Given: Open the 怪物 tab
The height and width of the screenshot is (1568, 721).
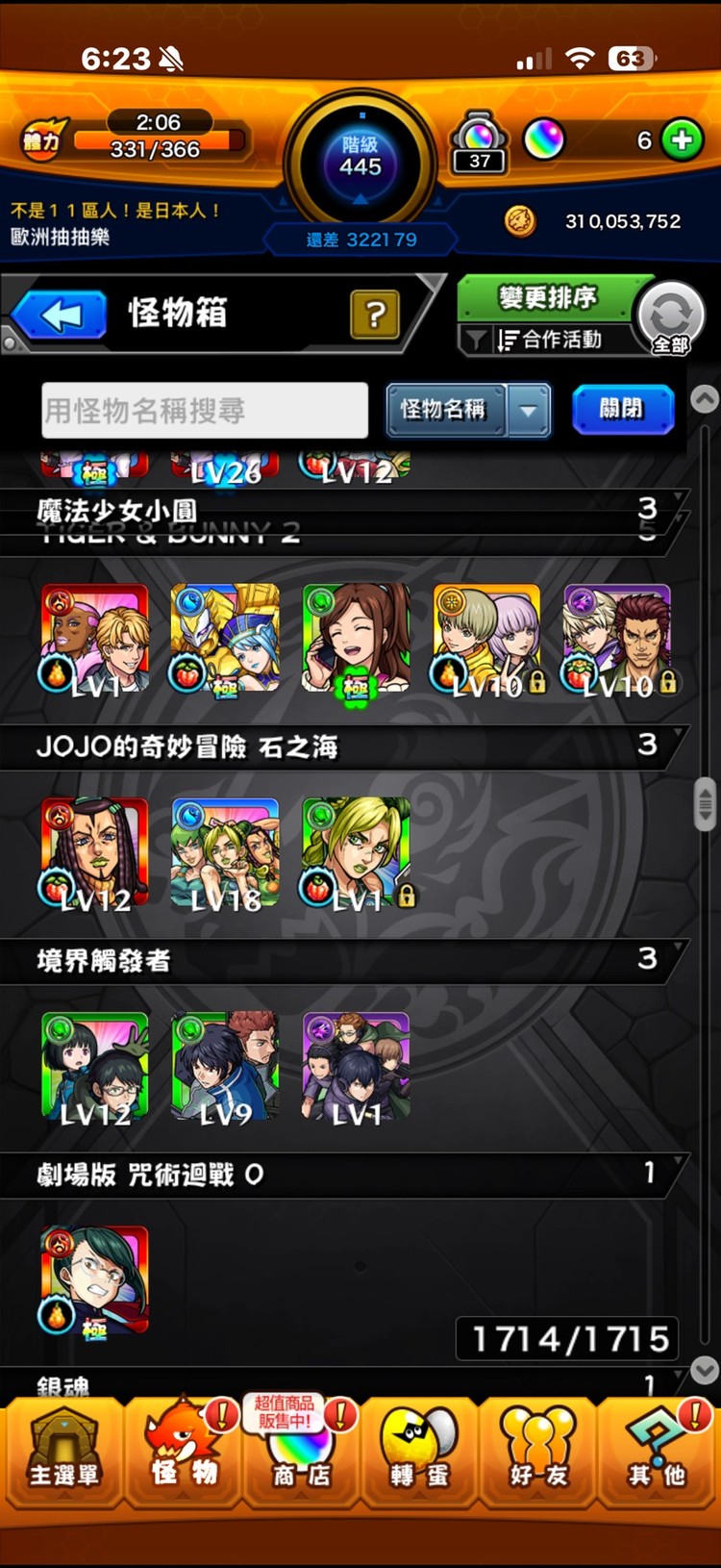Looking at the screenshot, I should (x=183, y=1453).
